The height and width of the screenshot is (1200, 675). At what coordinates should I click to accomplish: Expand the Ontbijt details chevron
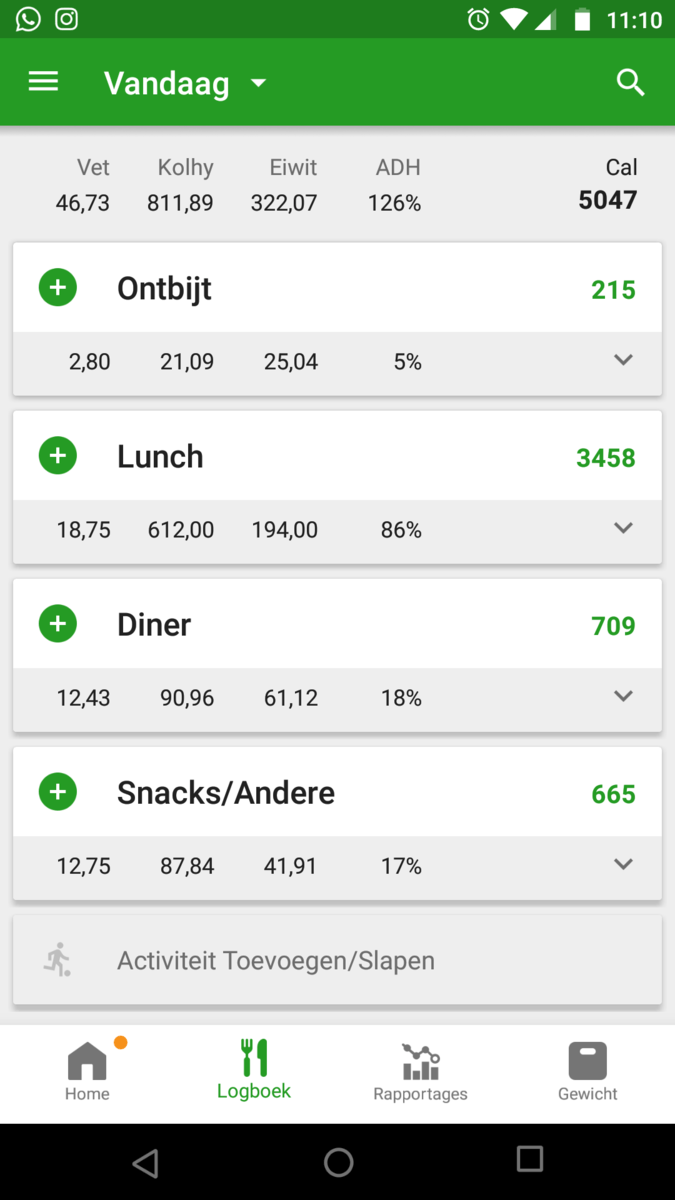coord(623,360)
